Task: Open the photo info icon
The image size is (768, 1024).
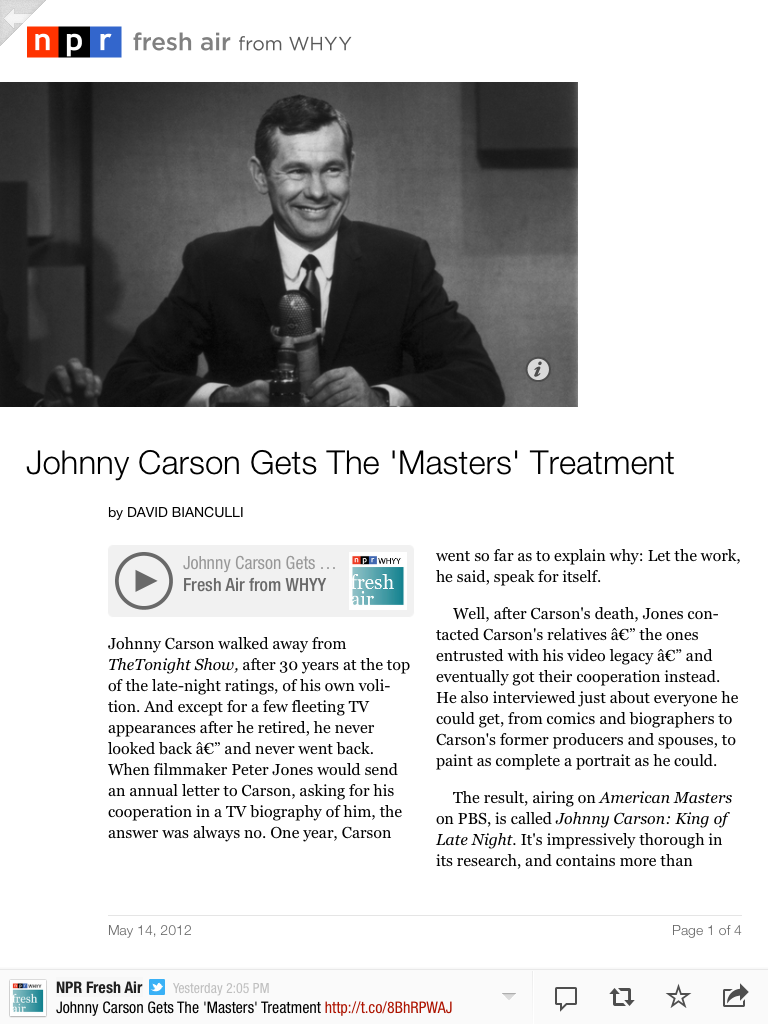Action: (x=538, y=370)
